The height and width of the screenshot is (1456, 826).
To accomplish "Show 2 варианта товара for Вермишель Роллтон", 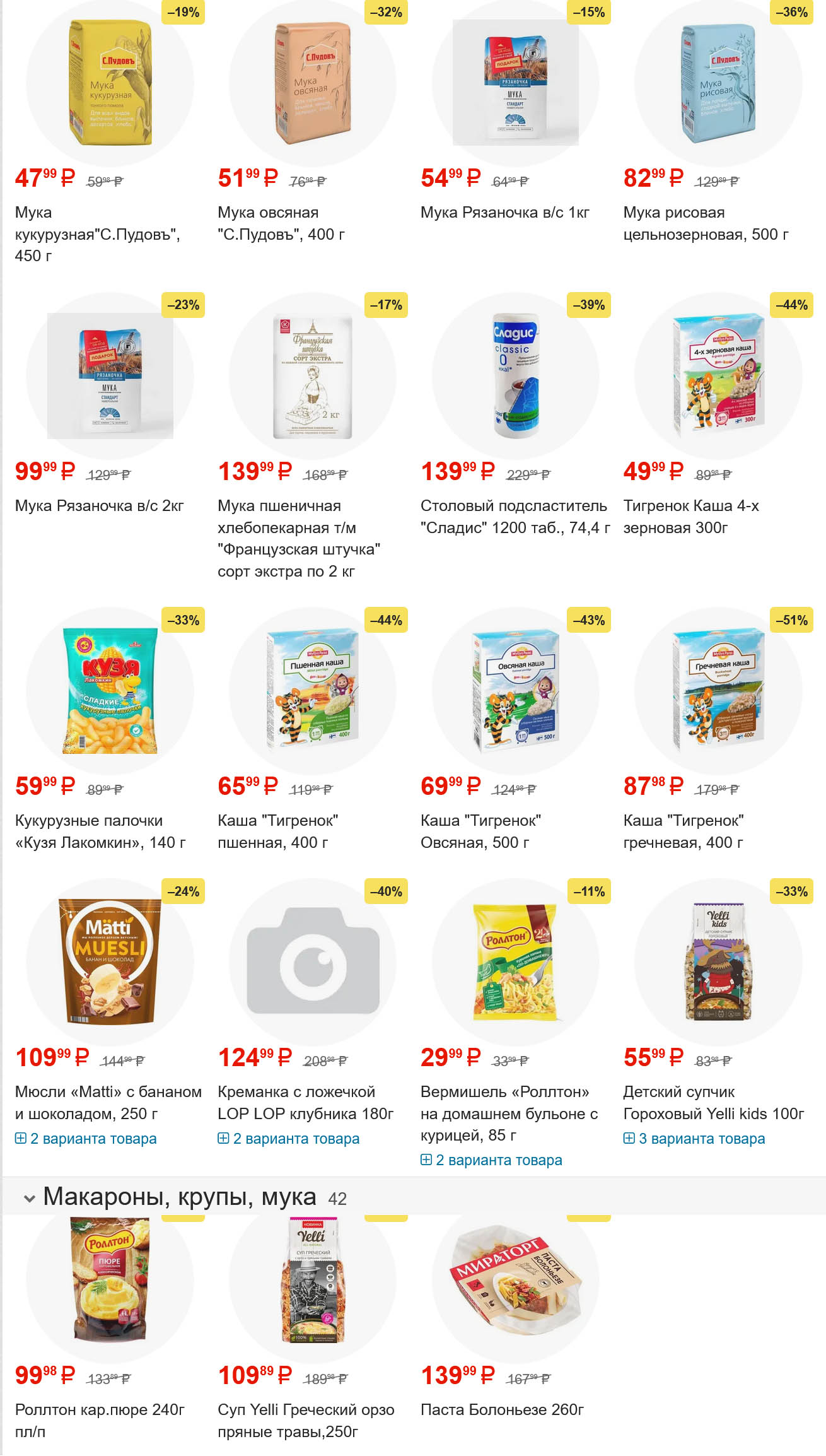I will (x=492, y=1160).
